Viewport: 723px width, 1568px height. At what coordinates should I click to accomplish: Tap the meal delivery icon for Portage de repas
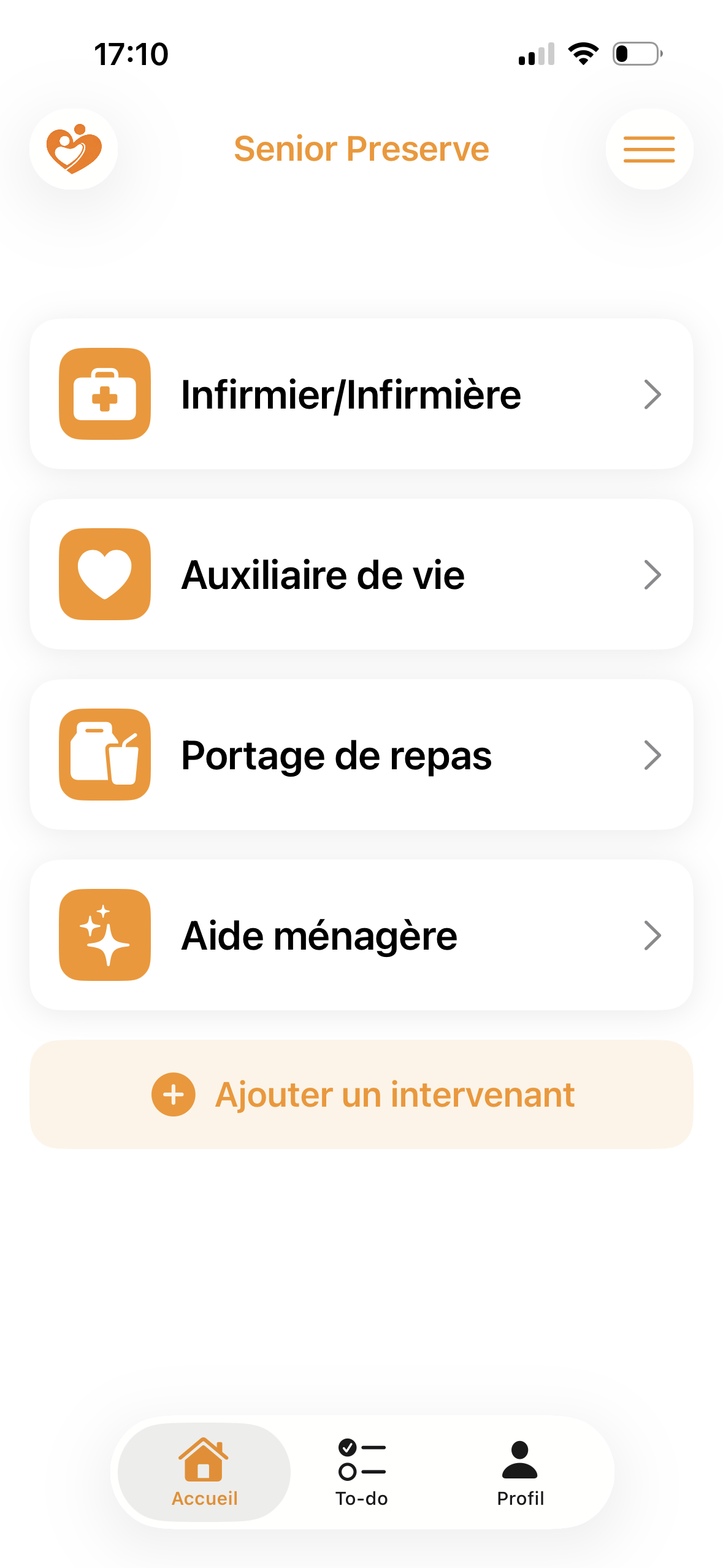104,755
